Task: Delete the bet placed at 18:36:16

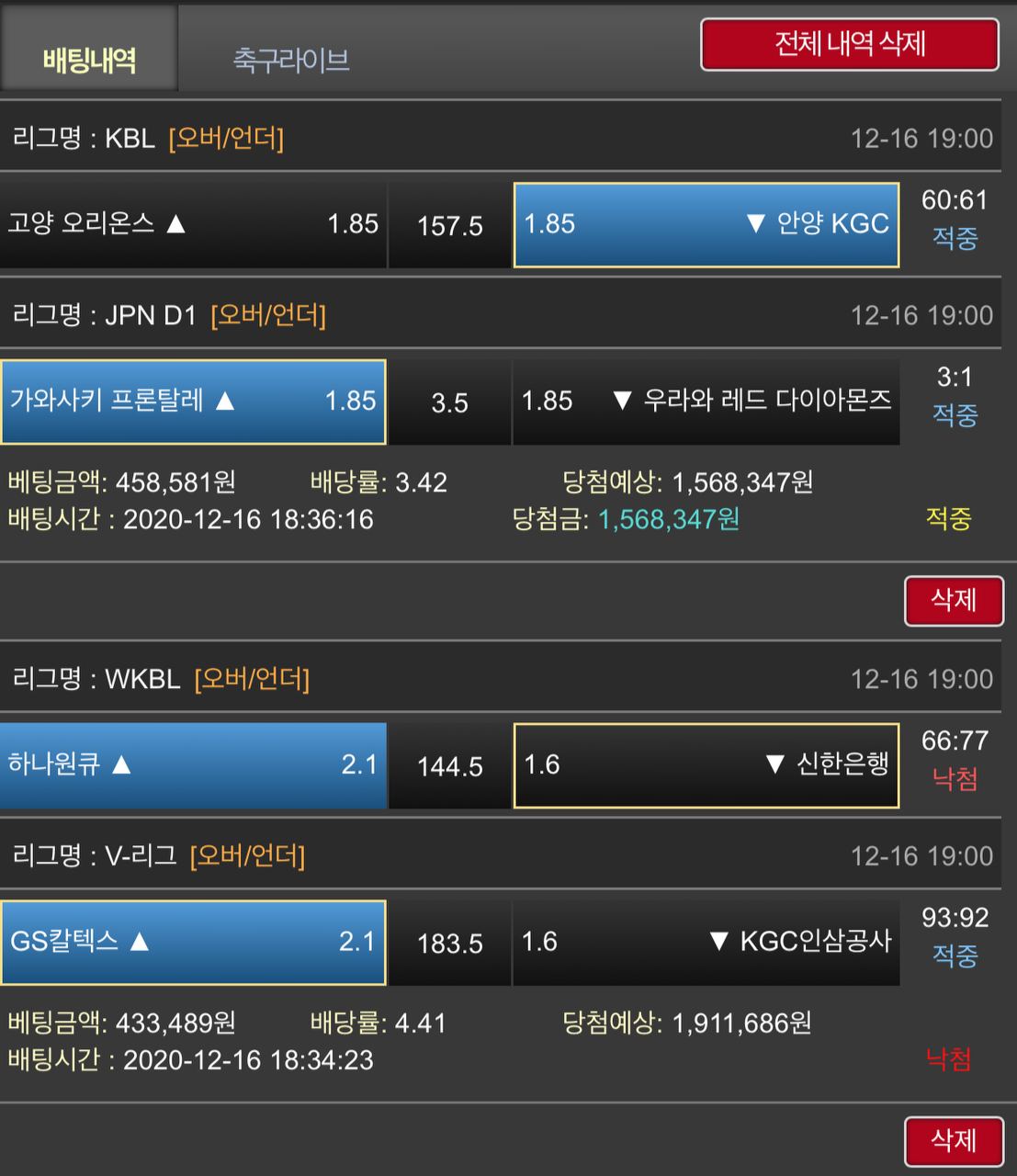Action: (x=954, y=601)
